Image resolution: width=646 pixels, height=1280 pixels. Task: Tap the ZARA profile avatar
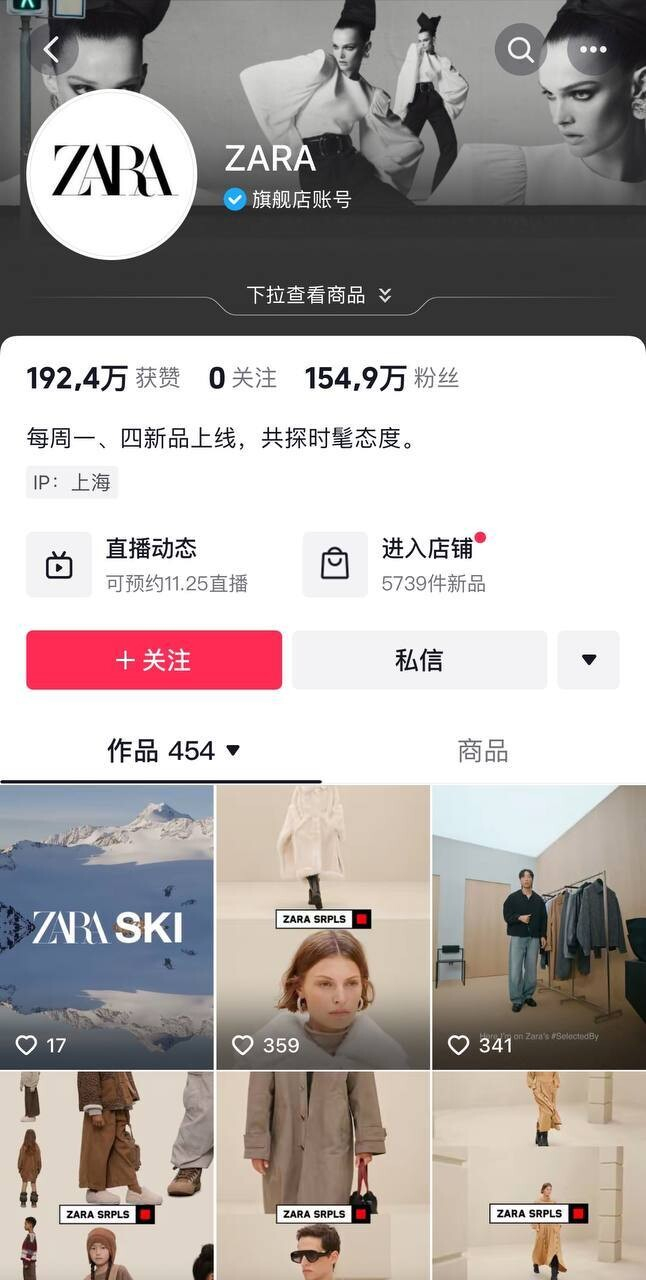(111, 174)
